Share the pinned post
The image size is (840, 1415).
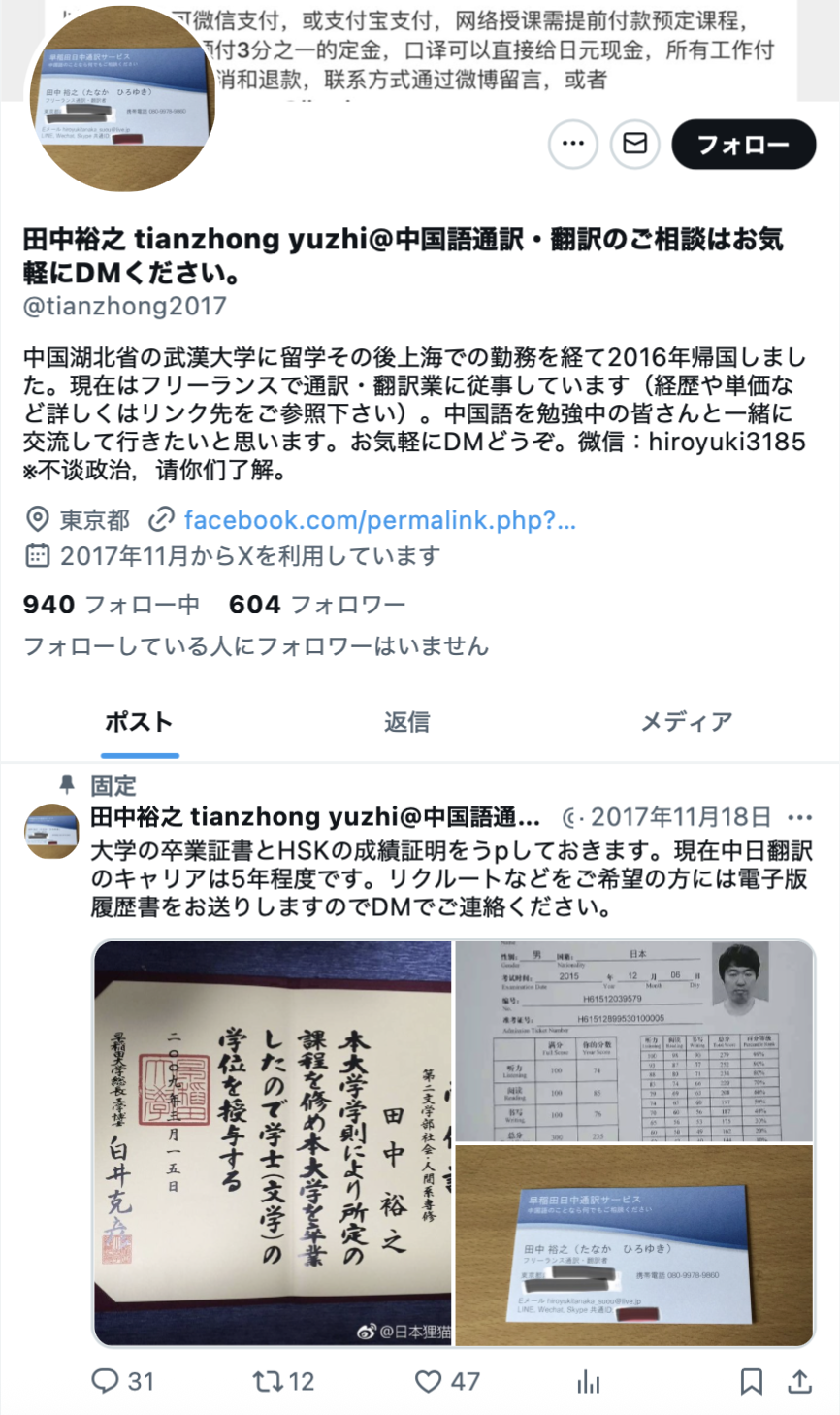[x=799, y=1381]
